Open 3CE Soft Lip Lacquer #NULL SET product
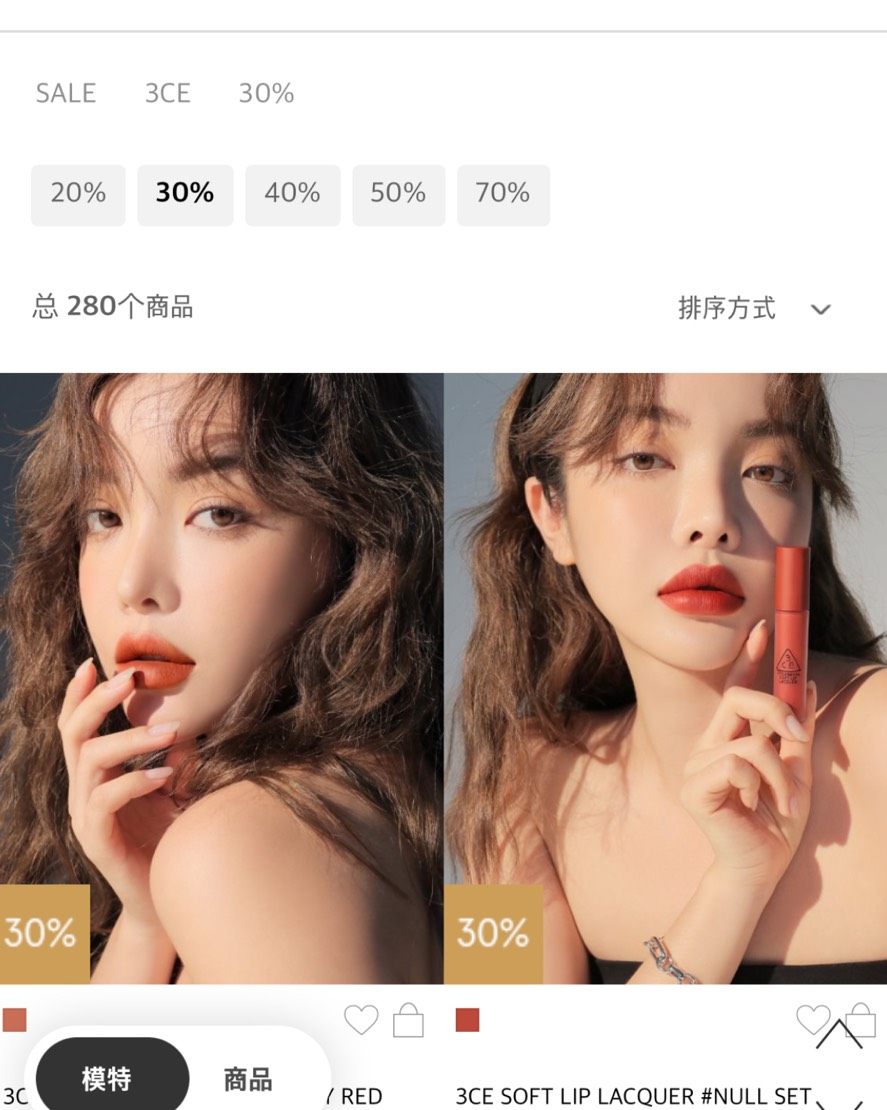This screenshot has height=1110, width=887. click(633, 1095)
